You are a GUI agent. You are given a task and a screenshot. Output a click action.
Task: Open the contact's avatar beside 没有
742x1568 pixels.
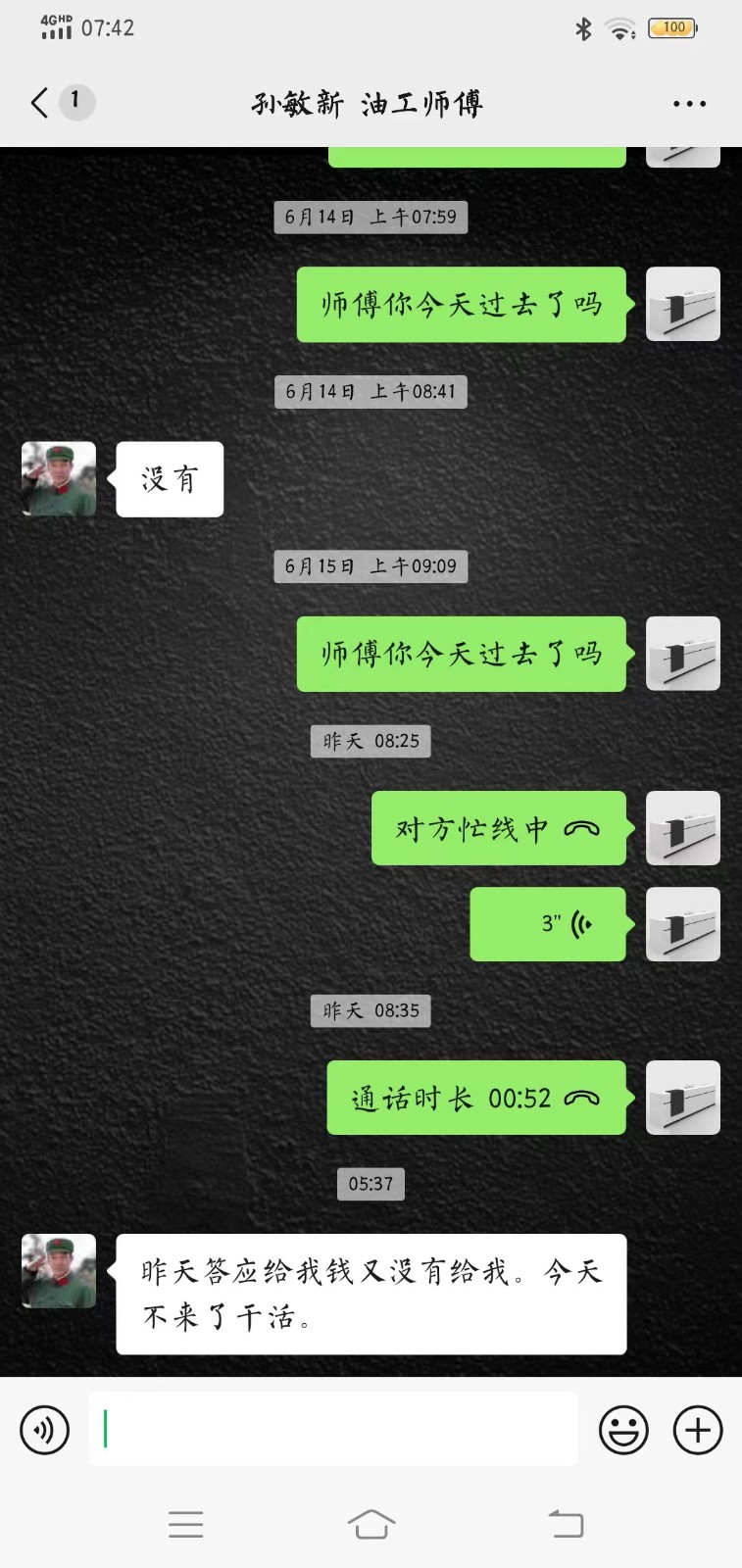(x=59, y=479)
